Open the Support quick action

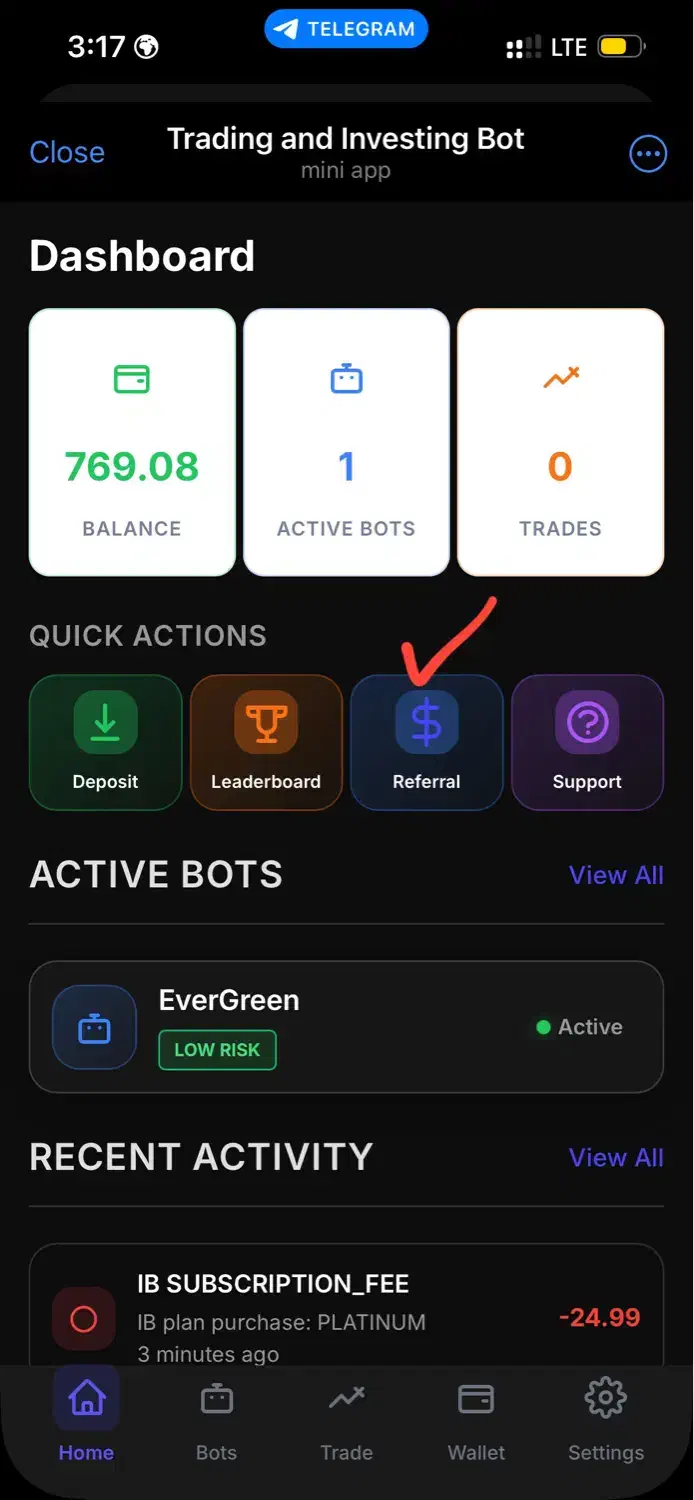click(587, 741)
